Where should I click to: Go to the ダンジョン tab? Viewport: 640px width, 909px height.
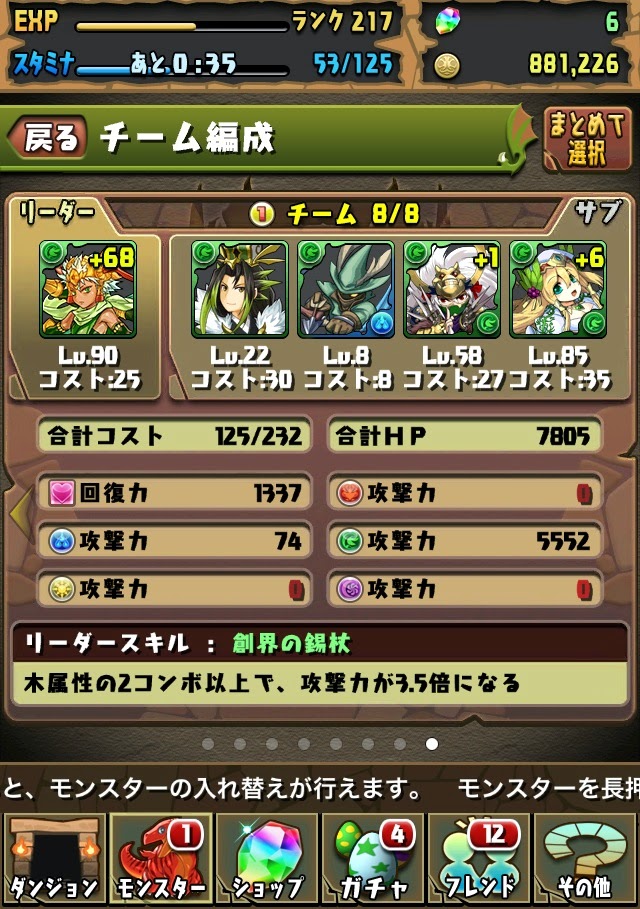click(x=53, y=858)
